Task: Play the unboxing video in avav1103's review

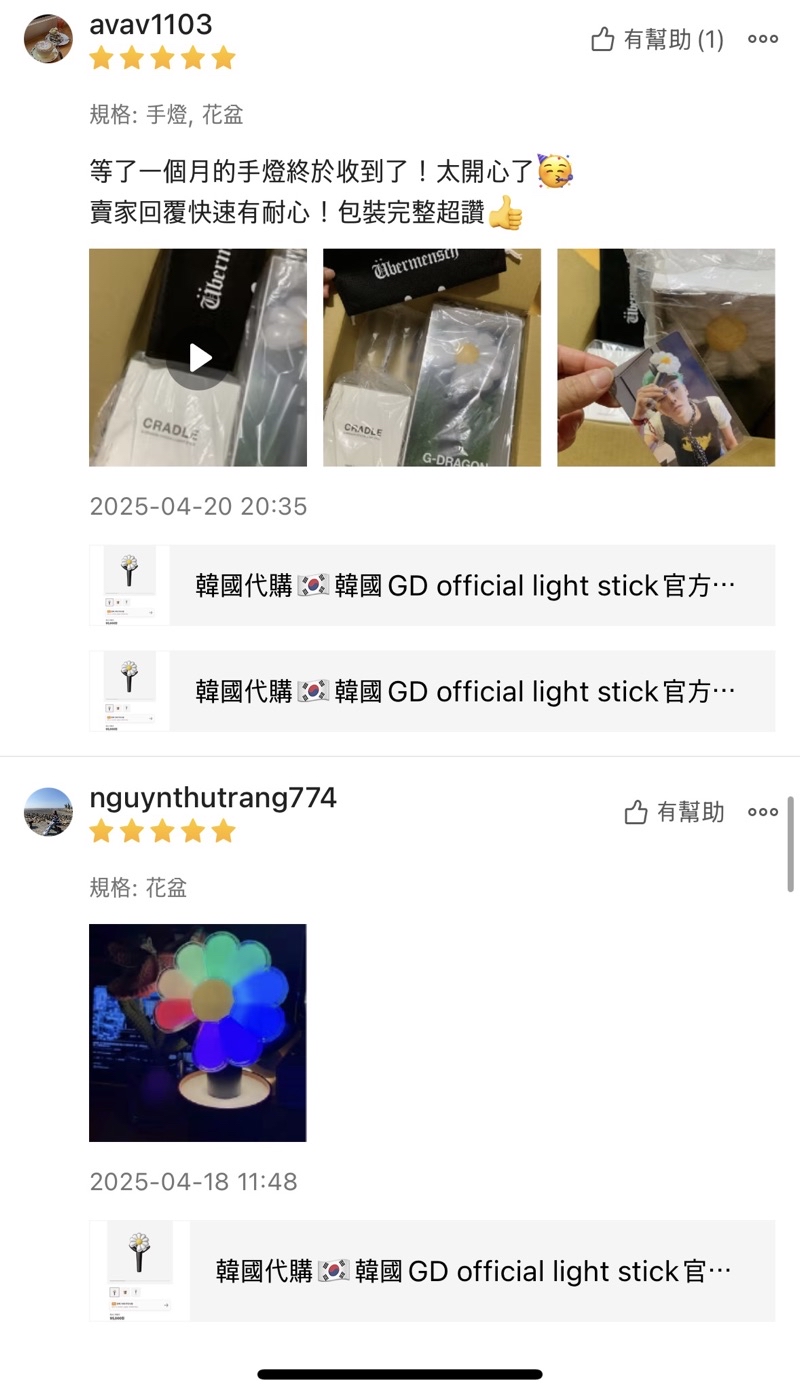Action: pos(197,356)
